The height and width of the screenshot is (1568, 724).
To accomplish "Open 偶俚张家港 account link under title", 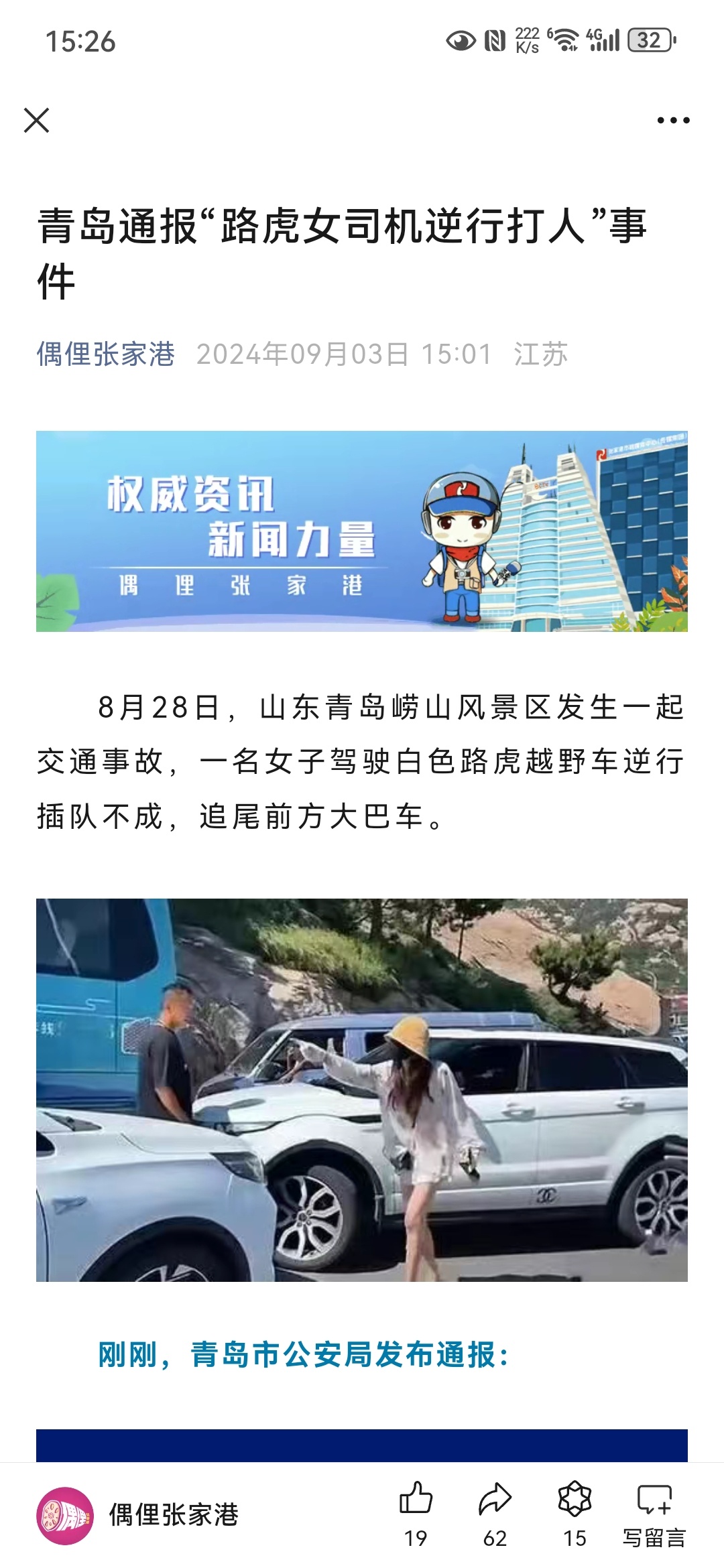I will (105, 354).
